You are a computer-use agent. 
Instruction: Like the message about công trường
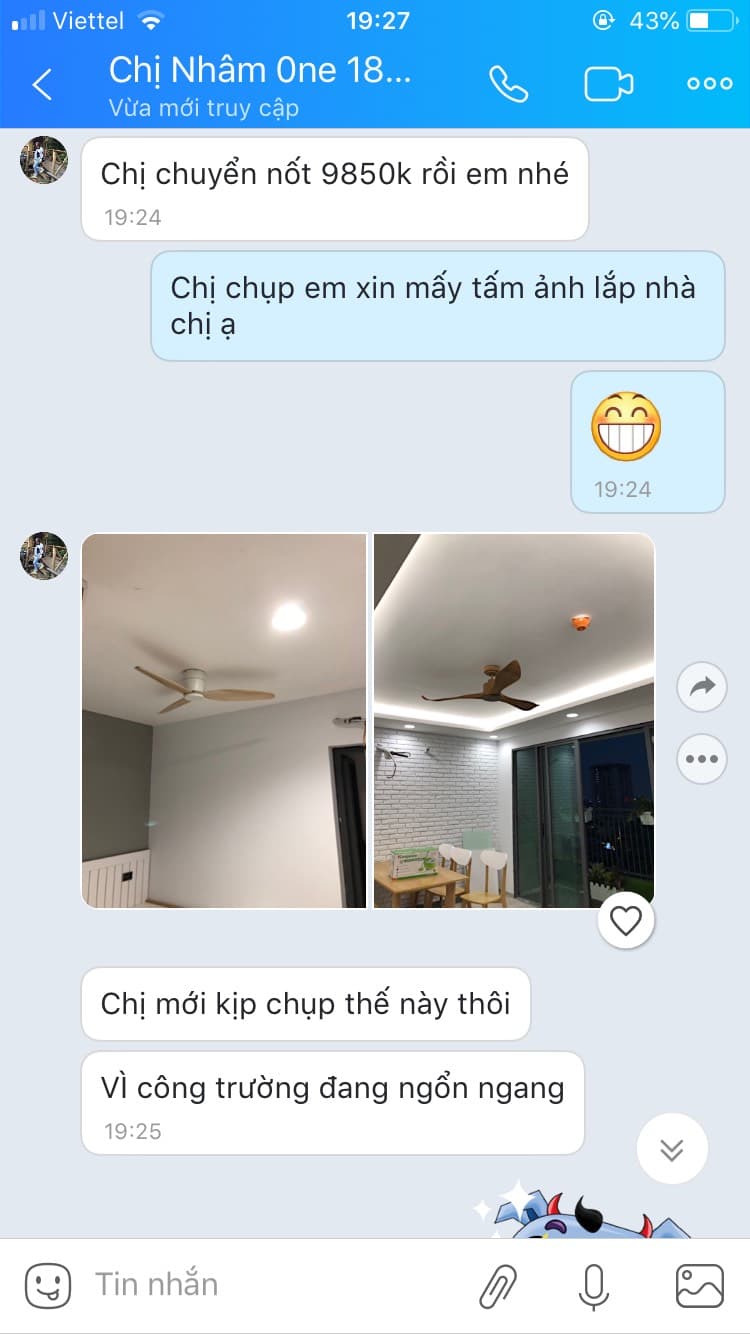[x=330, y=1088]
